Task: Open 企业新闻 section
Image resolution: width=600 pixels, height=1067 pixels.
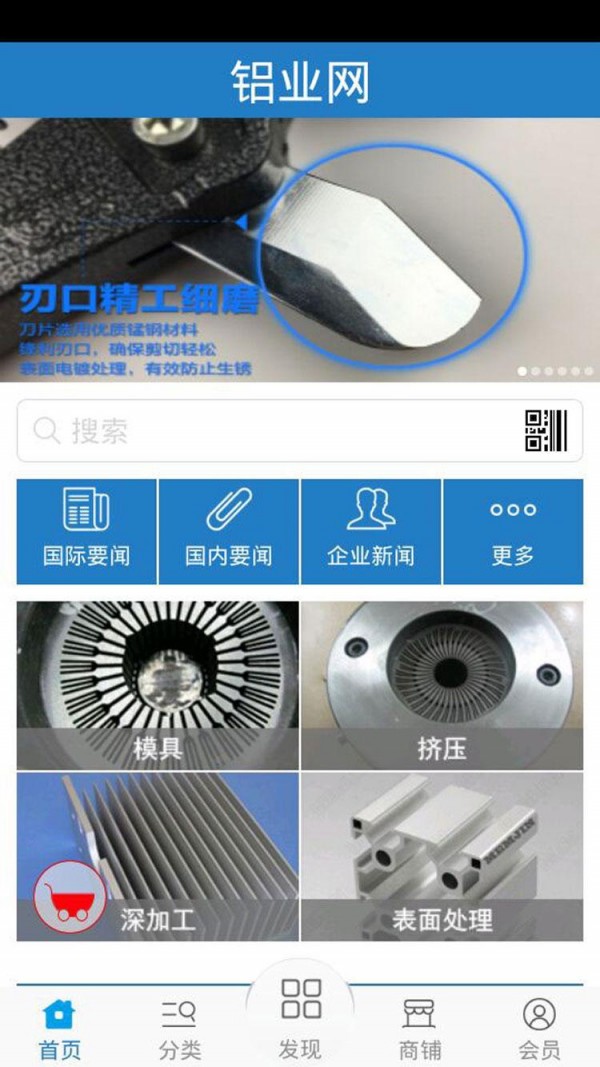Action: click(x=370, y=531)
